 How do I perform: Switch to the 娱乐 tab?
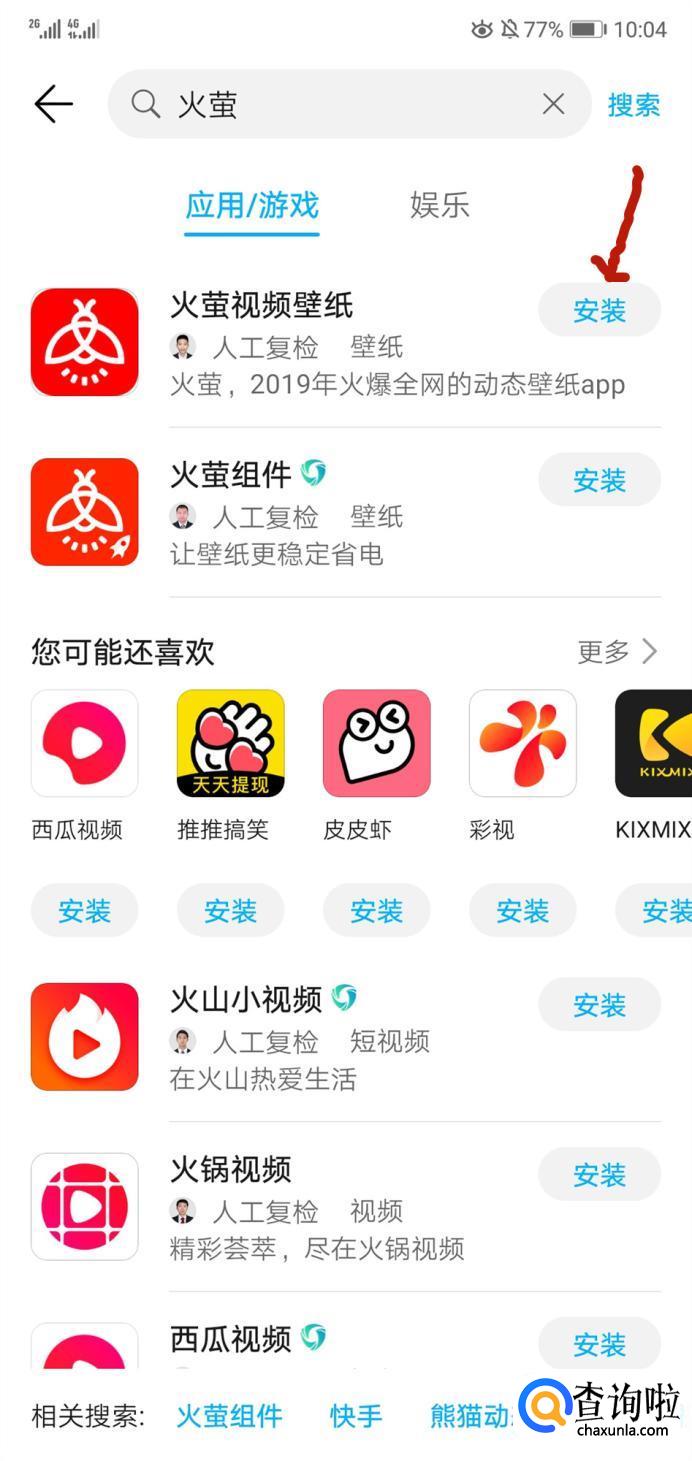point(439,205)
